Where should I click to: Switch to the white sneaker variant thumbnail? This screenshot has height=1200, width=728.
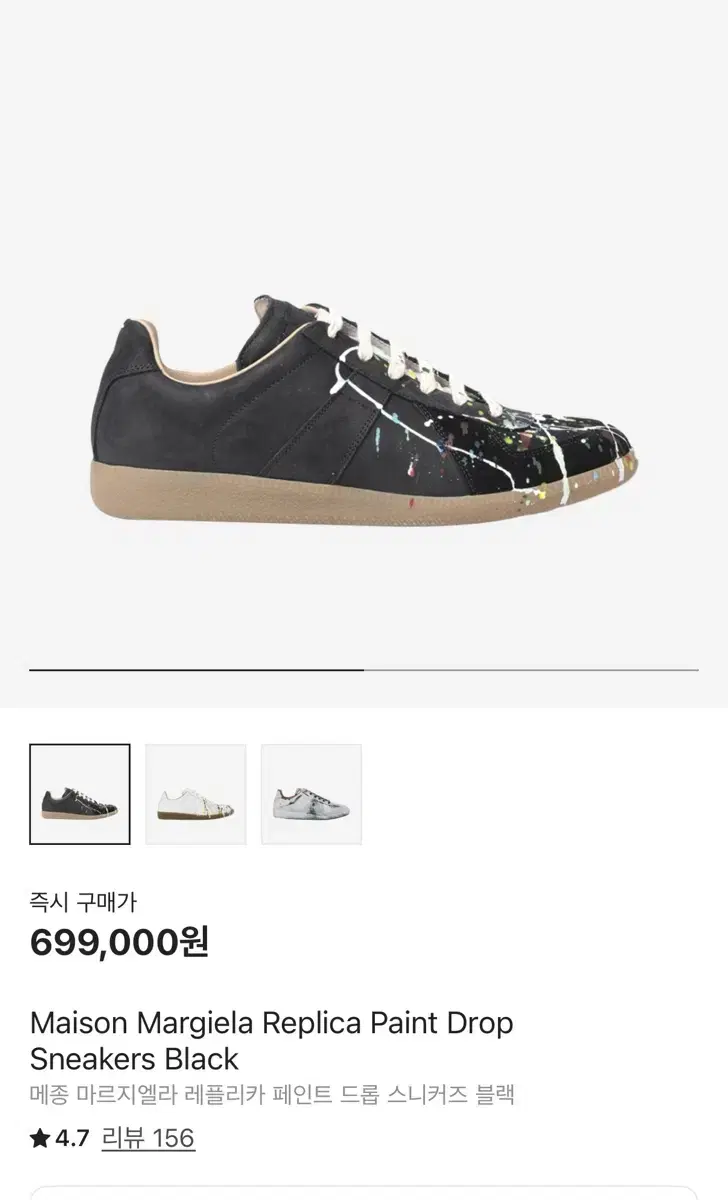point(196,793)
